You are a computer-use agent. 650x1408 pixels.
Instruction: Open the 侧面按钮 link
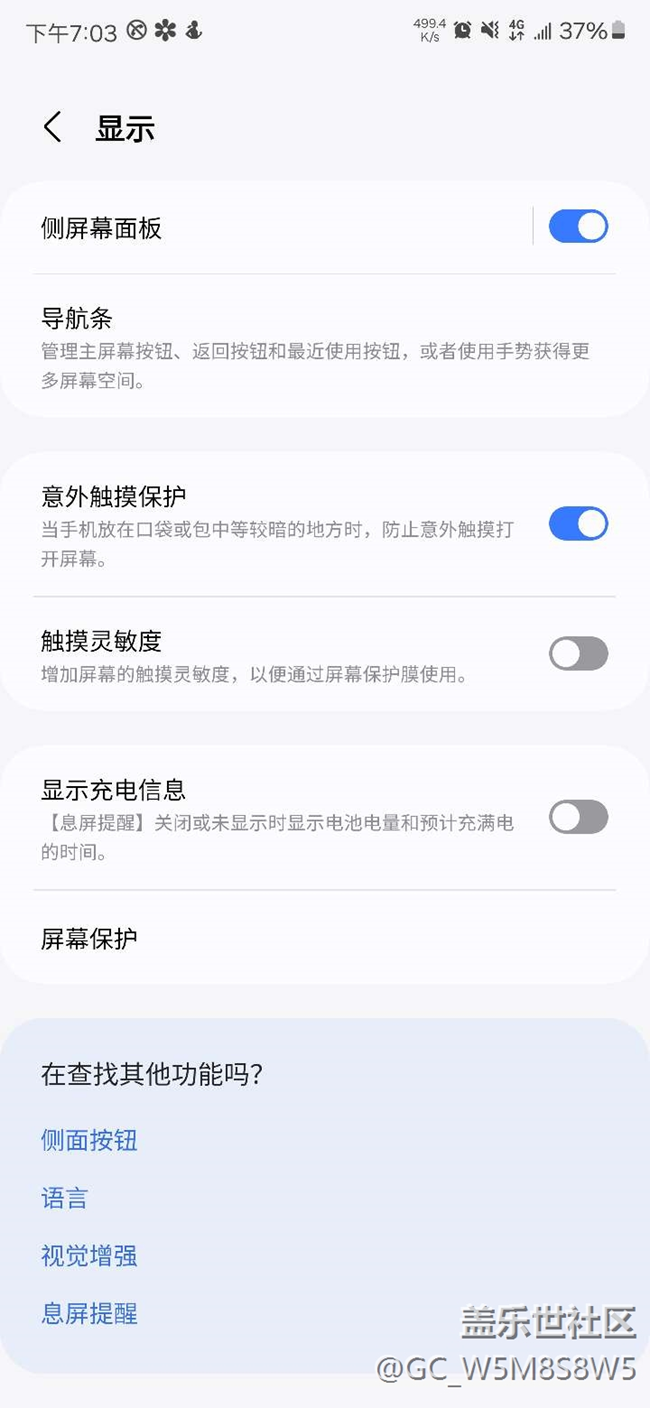[89, 1140]
